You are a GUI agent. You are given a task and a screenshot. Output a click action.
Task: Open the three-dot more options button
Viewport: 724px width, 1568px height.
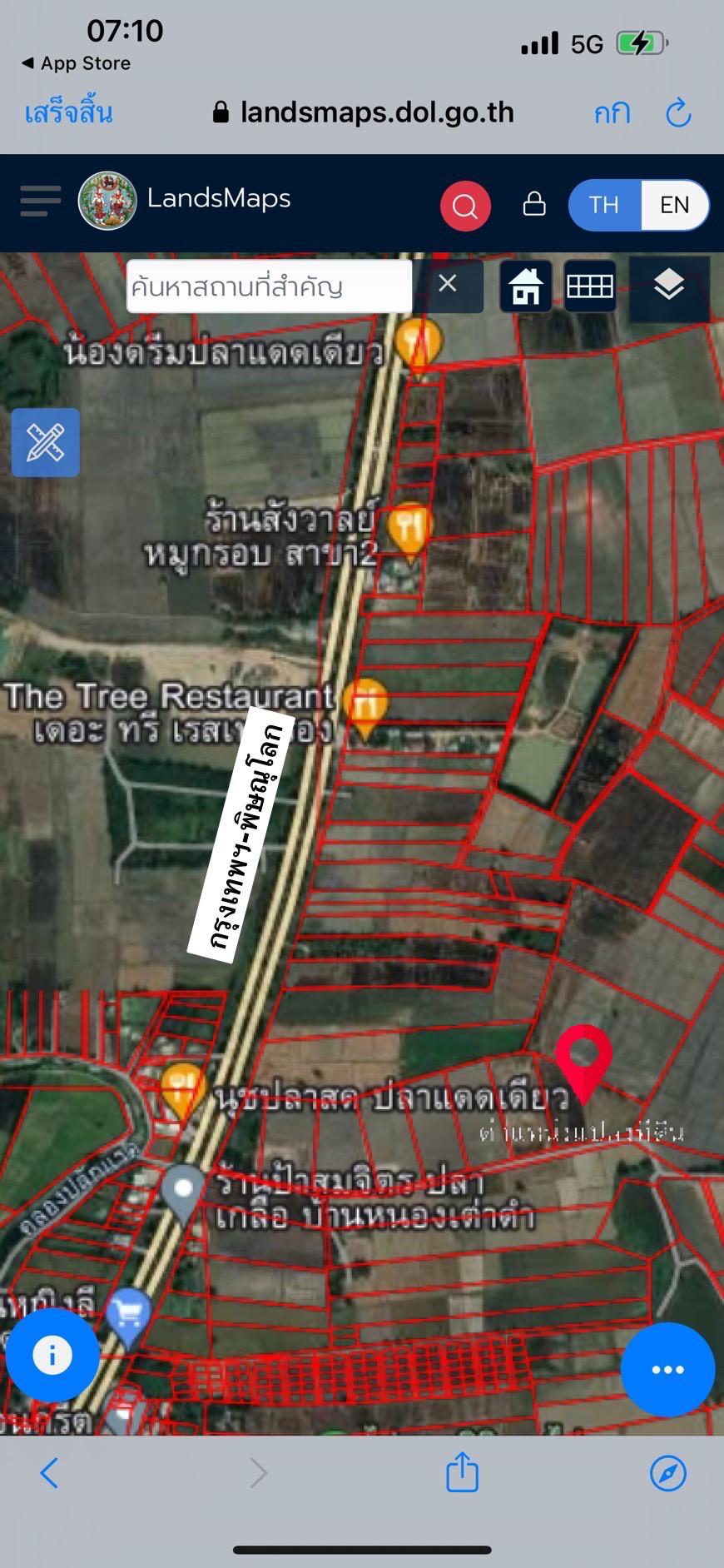point(667,1369)
